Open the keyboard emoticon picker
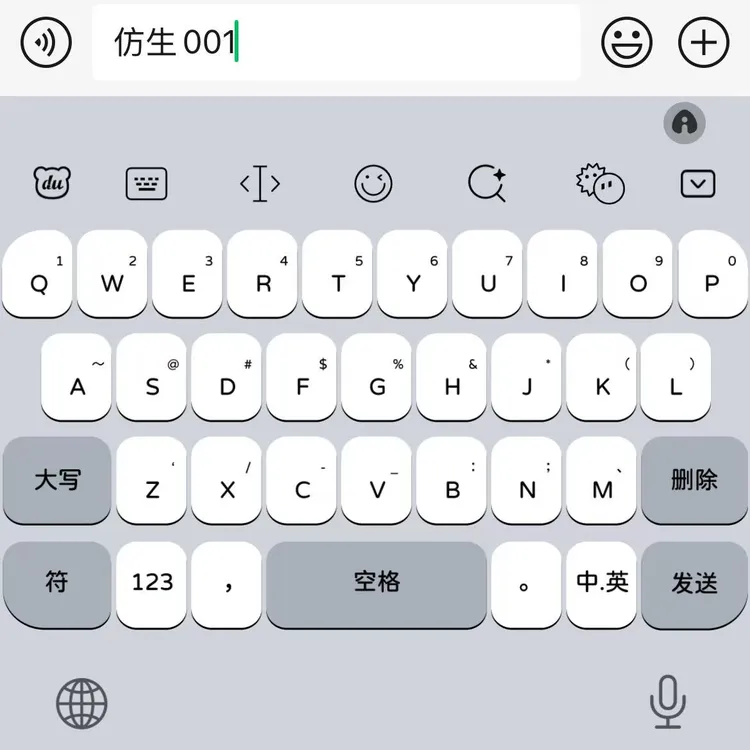 pyautogui.click(x=373, y=183)
